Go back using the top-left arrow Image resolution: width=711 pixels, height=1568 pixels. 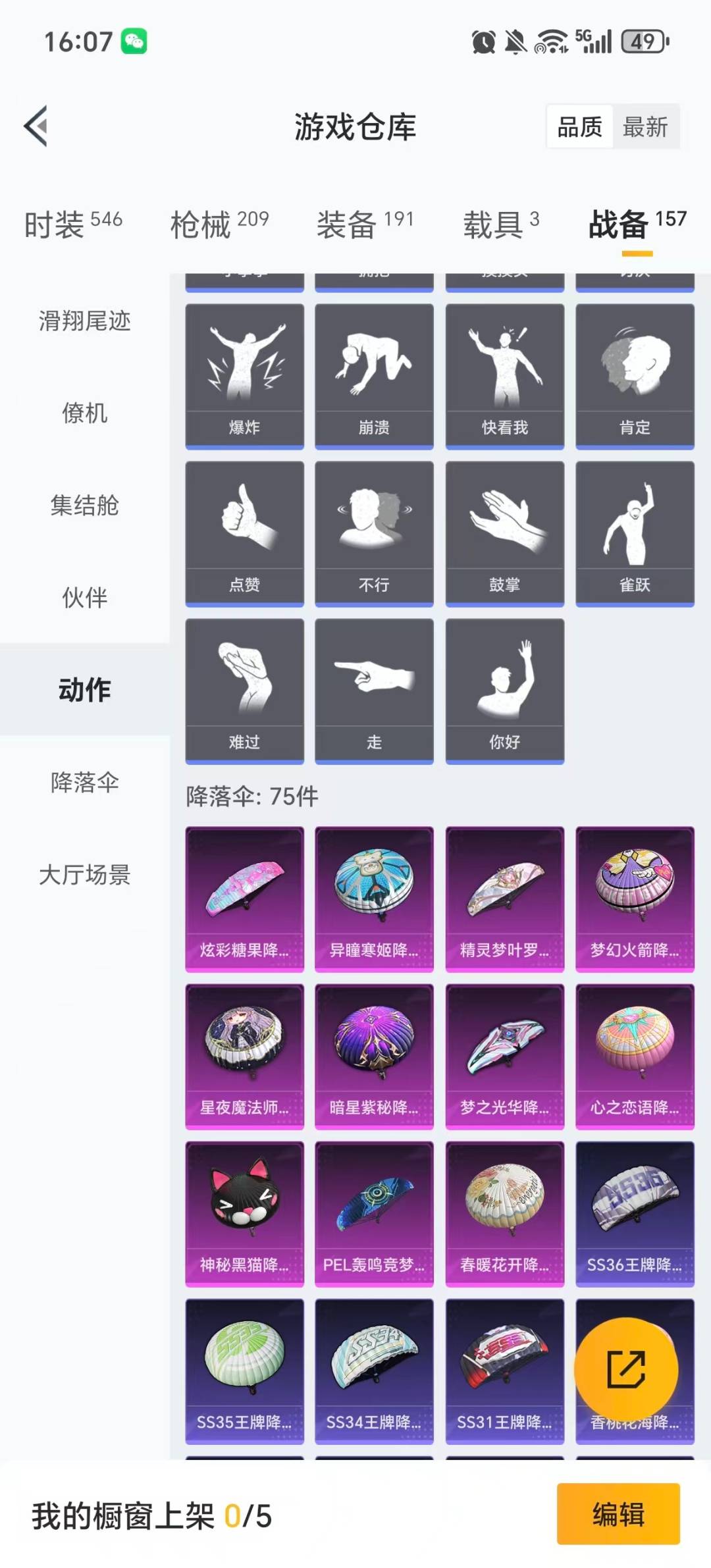[36, 127]
